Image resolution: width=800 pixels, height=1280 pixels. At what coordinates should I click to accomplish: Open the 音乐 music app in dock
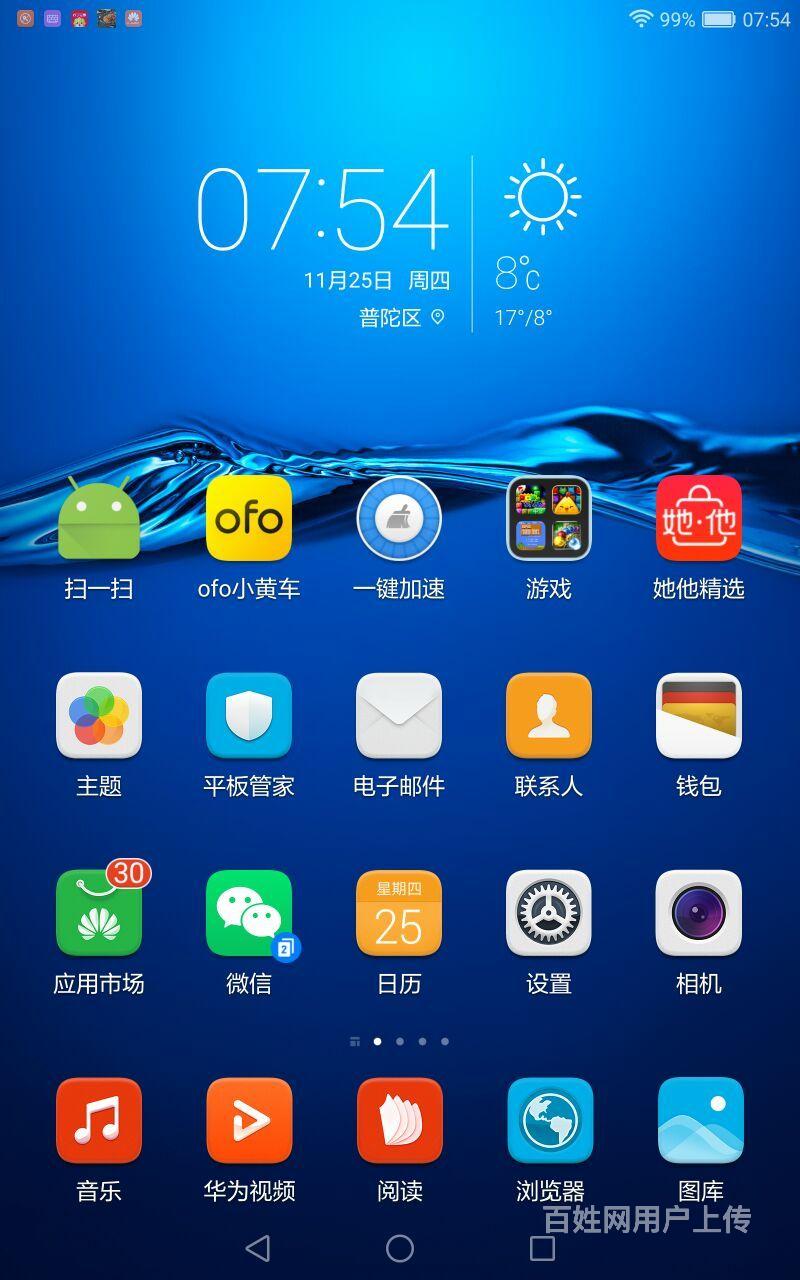(x=99, y=1120)
